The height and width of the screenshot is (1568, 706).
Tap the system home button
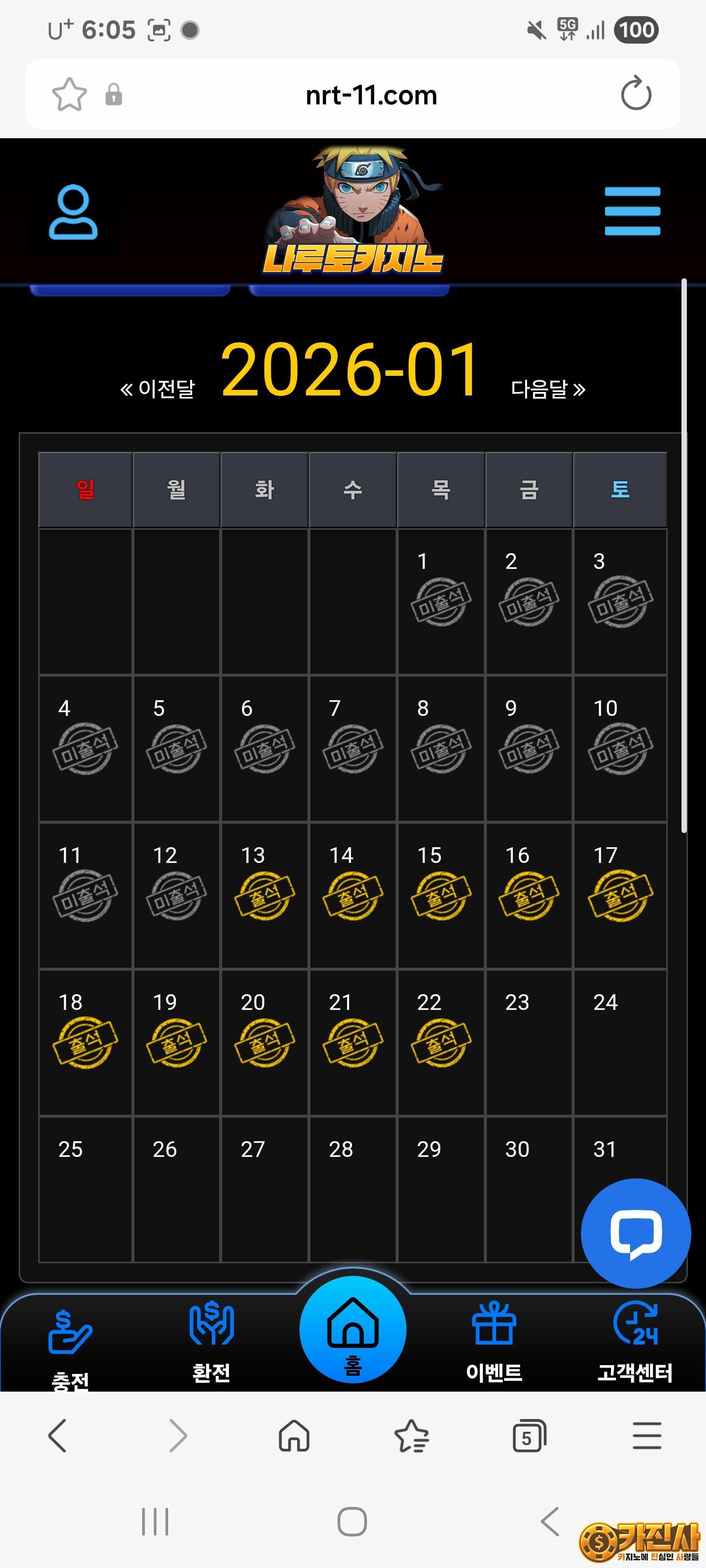[x=352, y=1522]
